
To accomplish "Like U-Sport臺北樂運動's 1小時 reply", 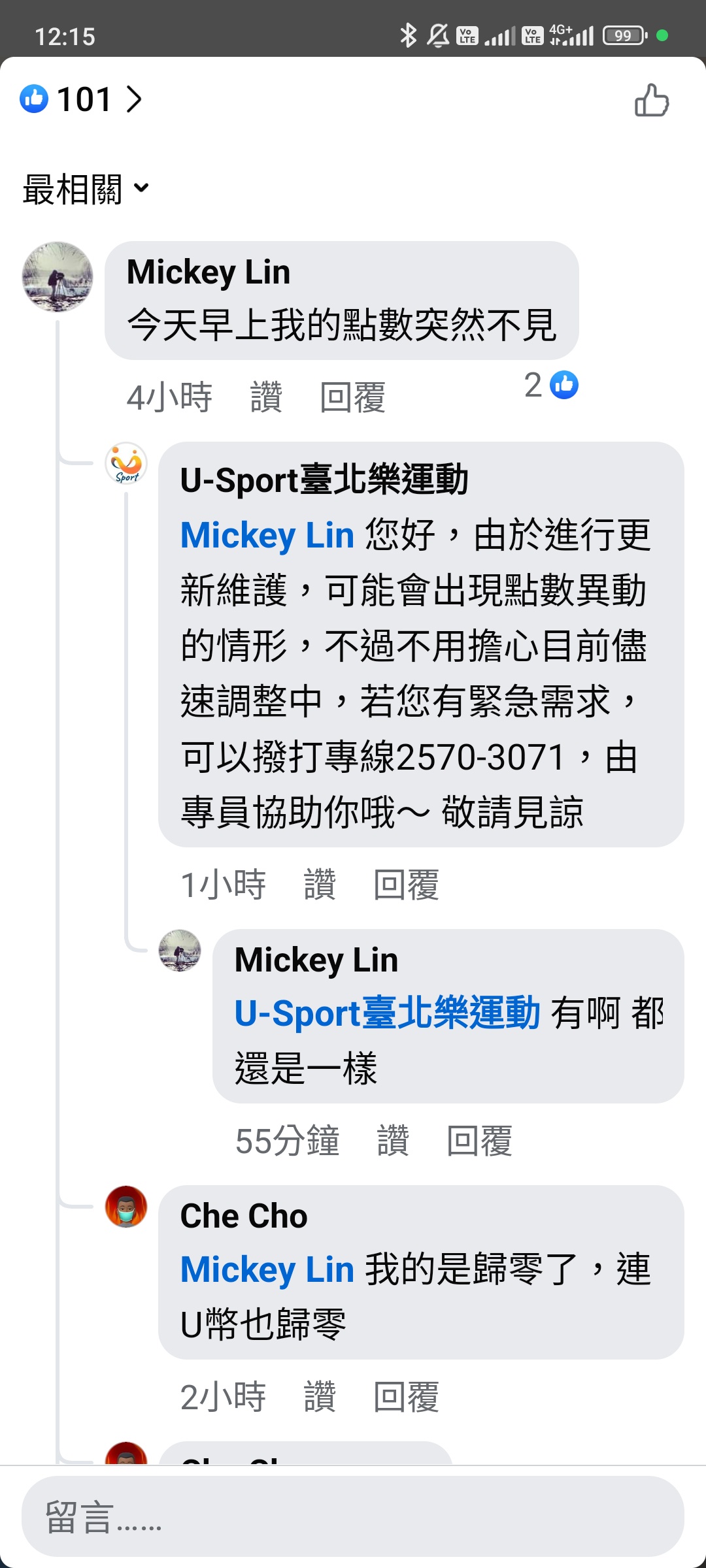I will pyautogui.click(x=320, y=885).
